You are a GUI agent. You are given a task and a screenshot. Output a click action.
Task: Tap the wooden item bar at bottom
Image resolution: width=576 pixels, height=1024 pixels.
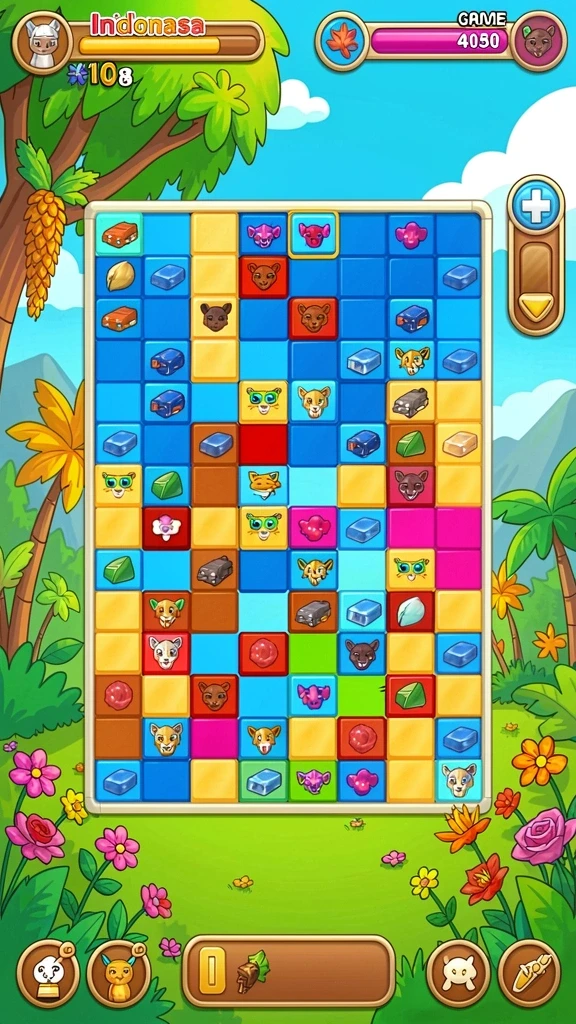tap(289, 971)
